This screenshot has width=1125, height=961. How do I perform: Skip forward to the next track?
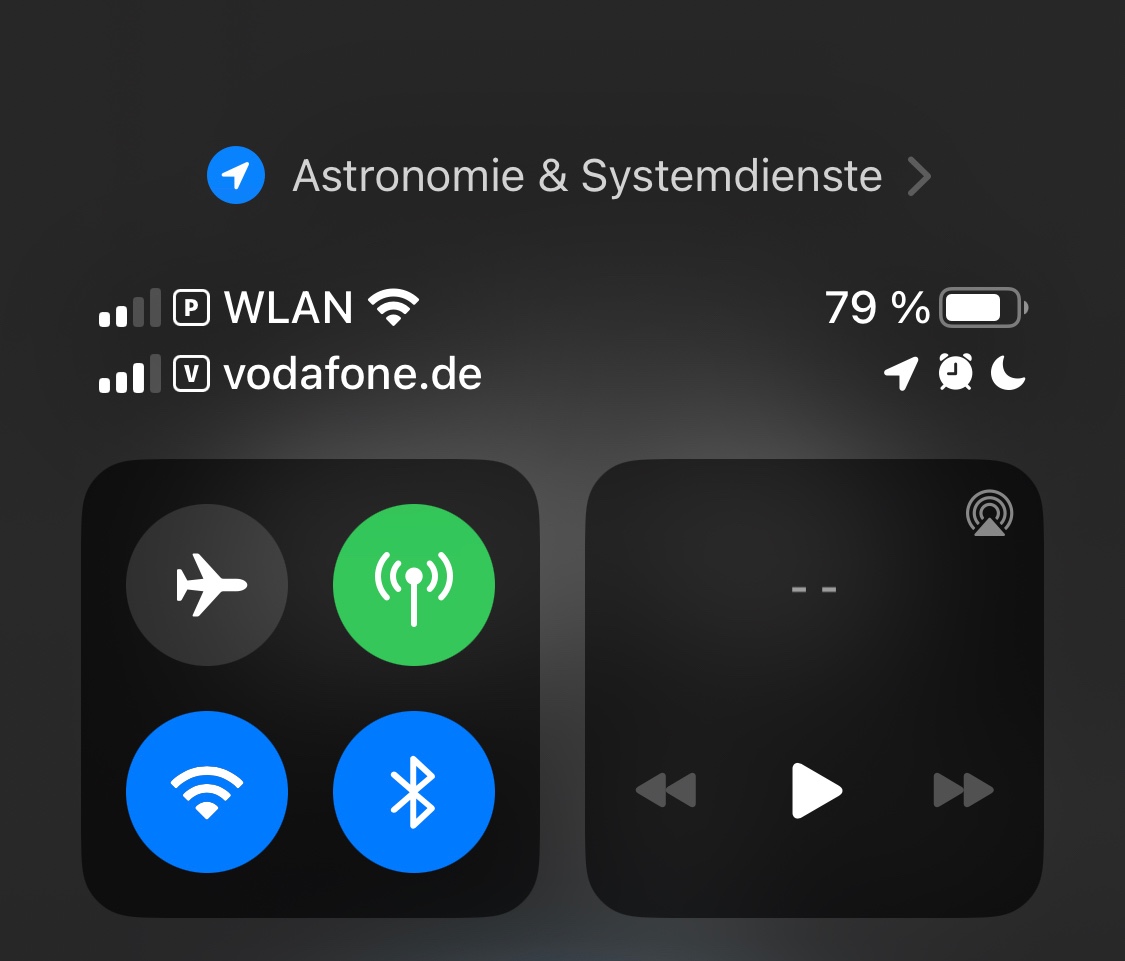click(x=964, y=790)
